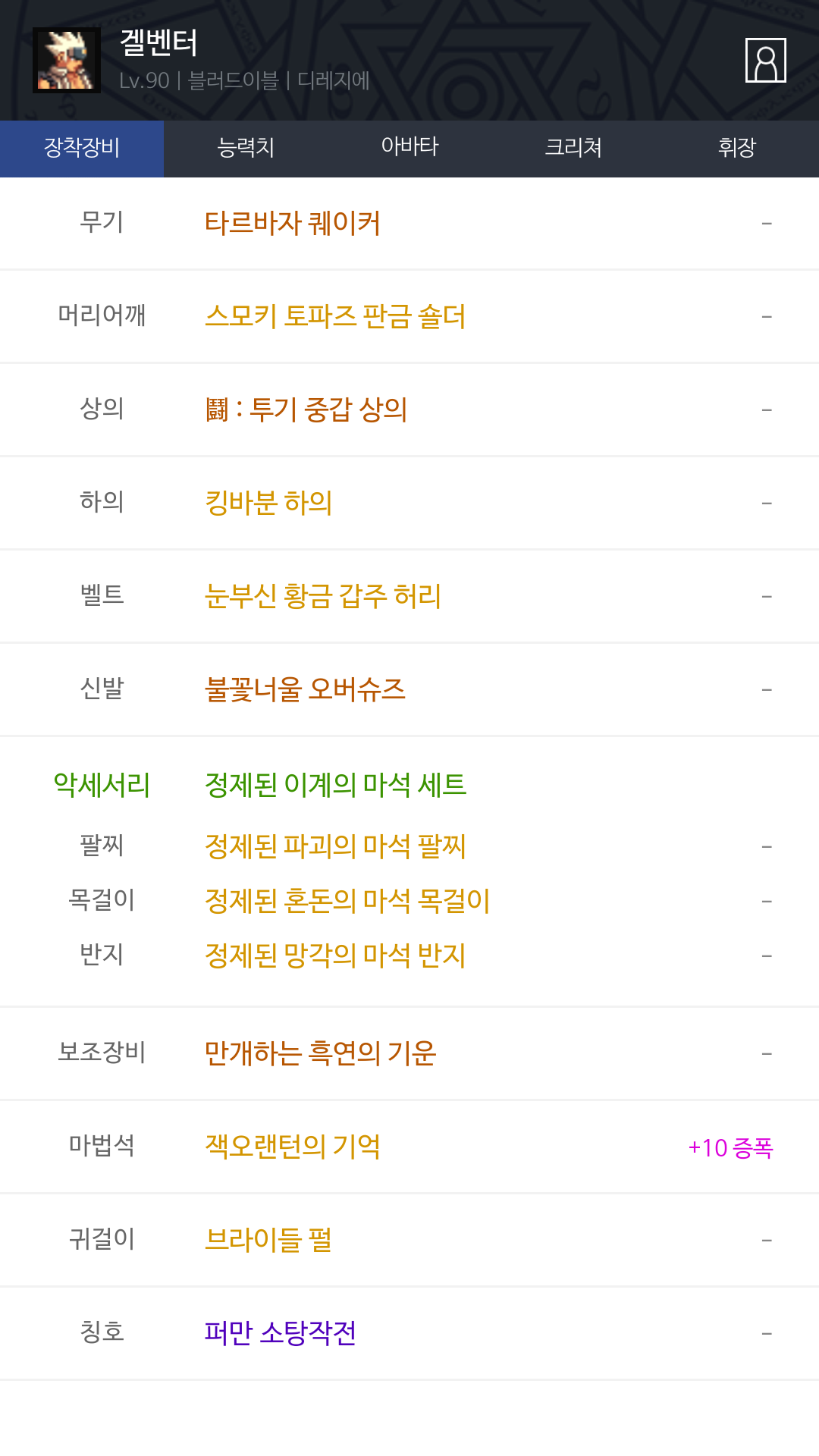
Task: Switch to the 아바타 tab
Action: [409, 149]
